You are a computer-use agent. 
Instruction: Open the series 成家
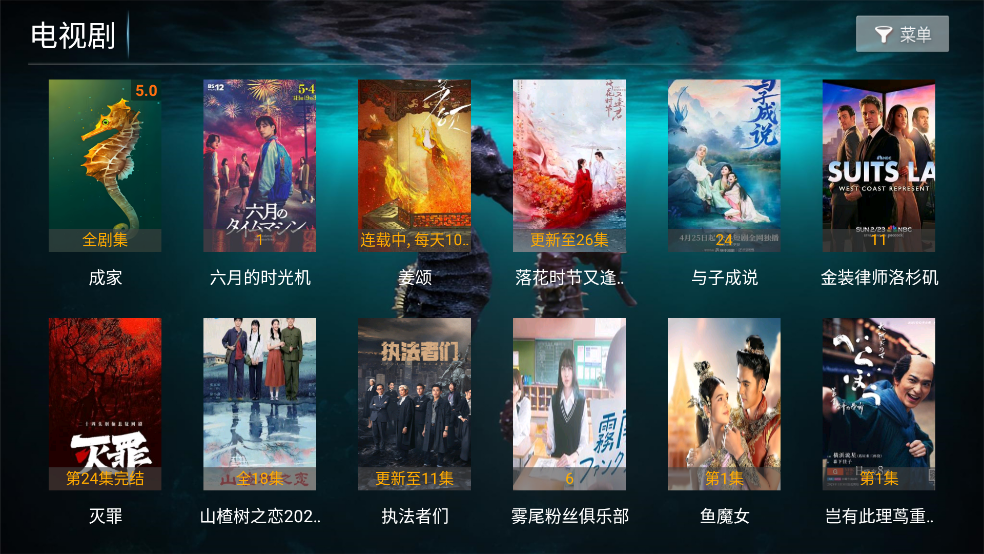point(105,166)
